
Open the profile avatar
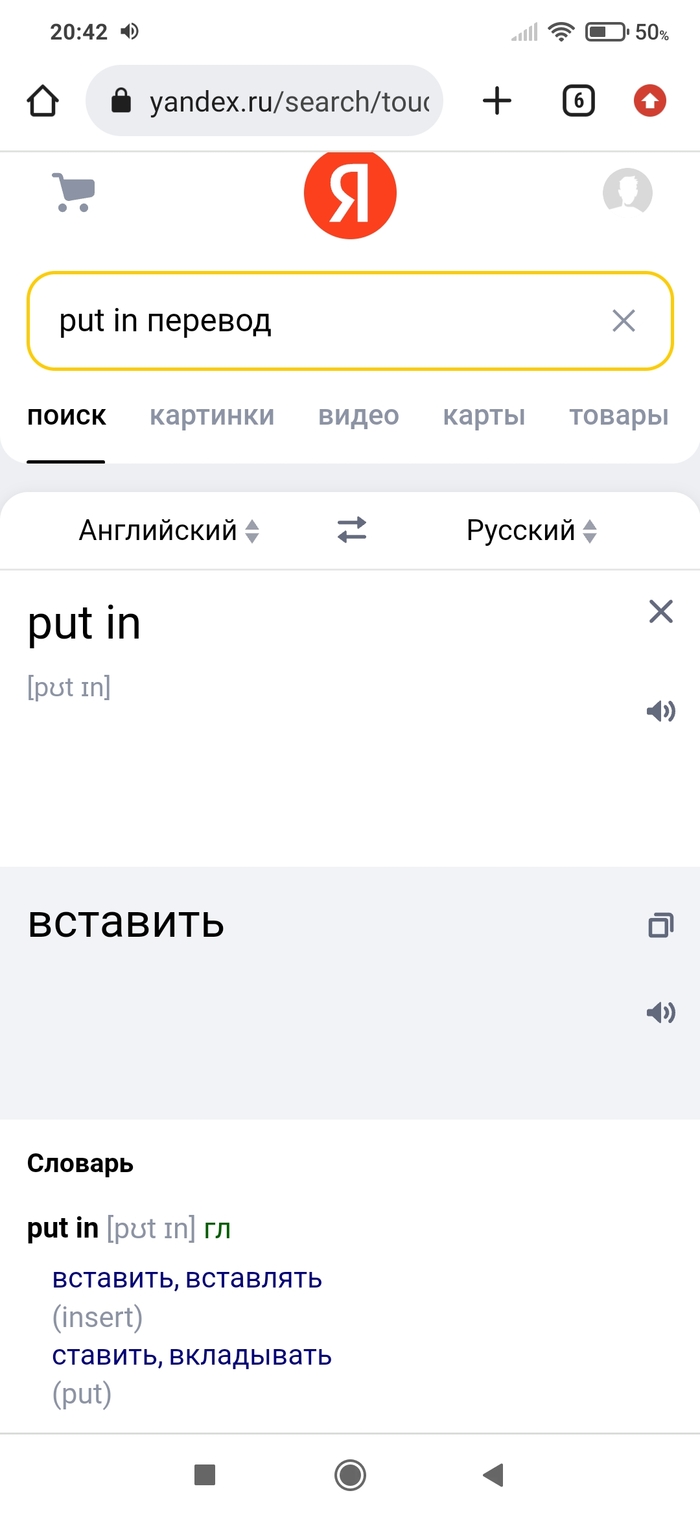tap(627, 192)
